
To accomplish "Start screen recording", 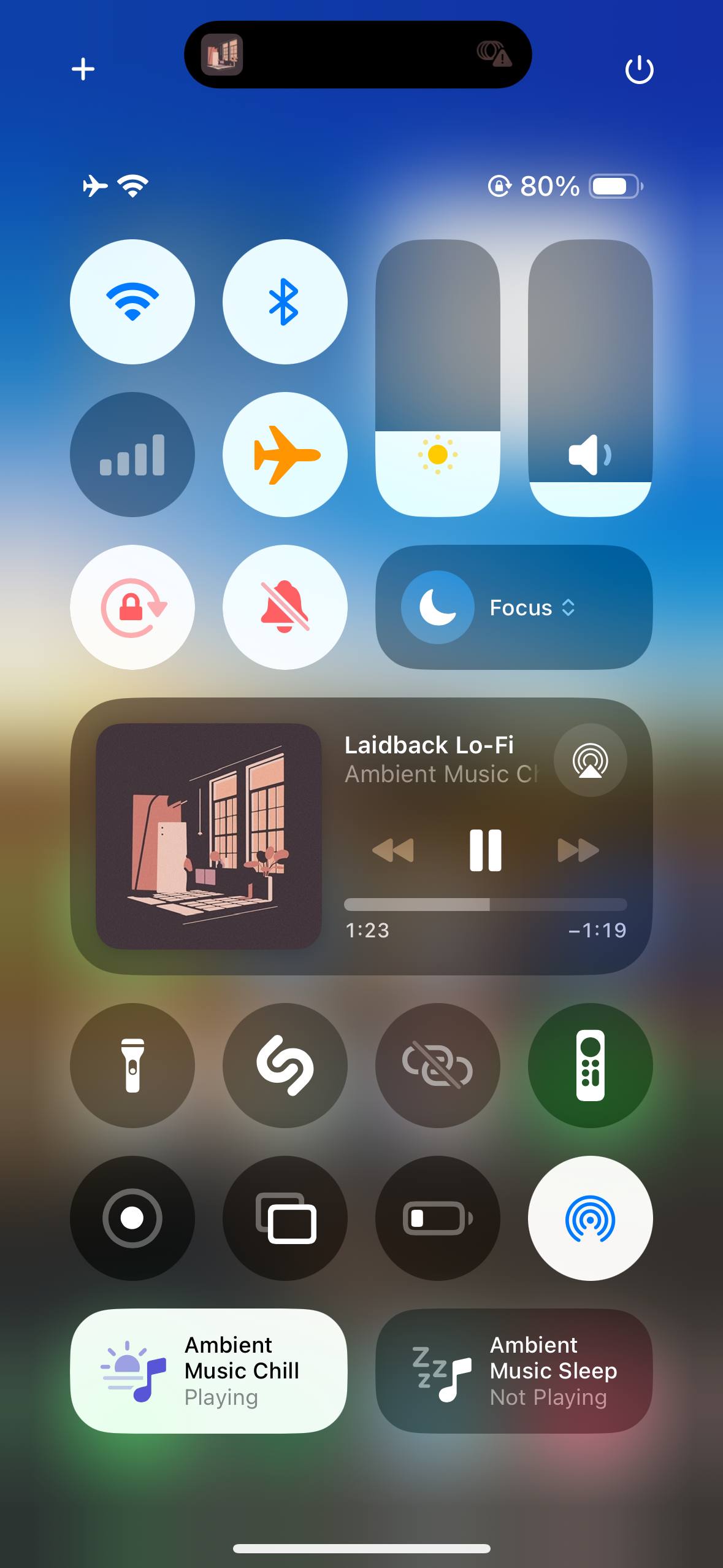I will pyautogui.click(x=132, y=1218).
